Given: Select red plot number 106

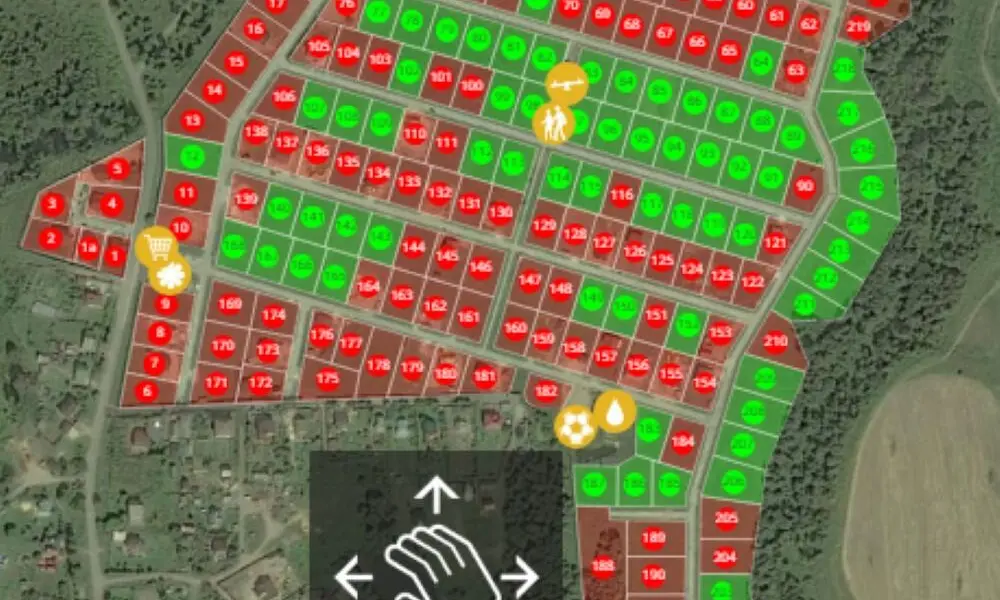Looking at the screenshot, I should click(284, 97).
